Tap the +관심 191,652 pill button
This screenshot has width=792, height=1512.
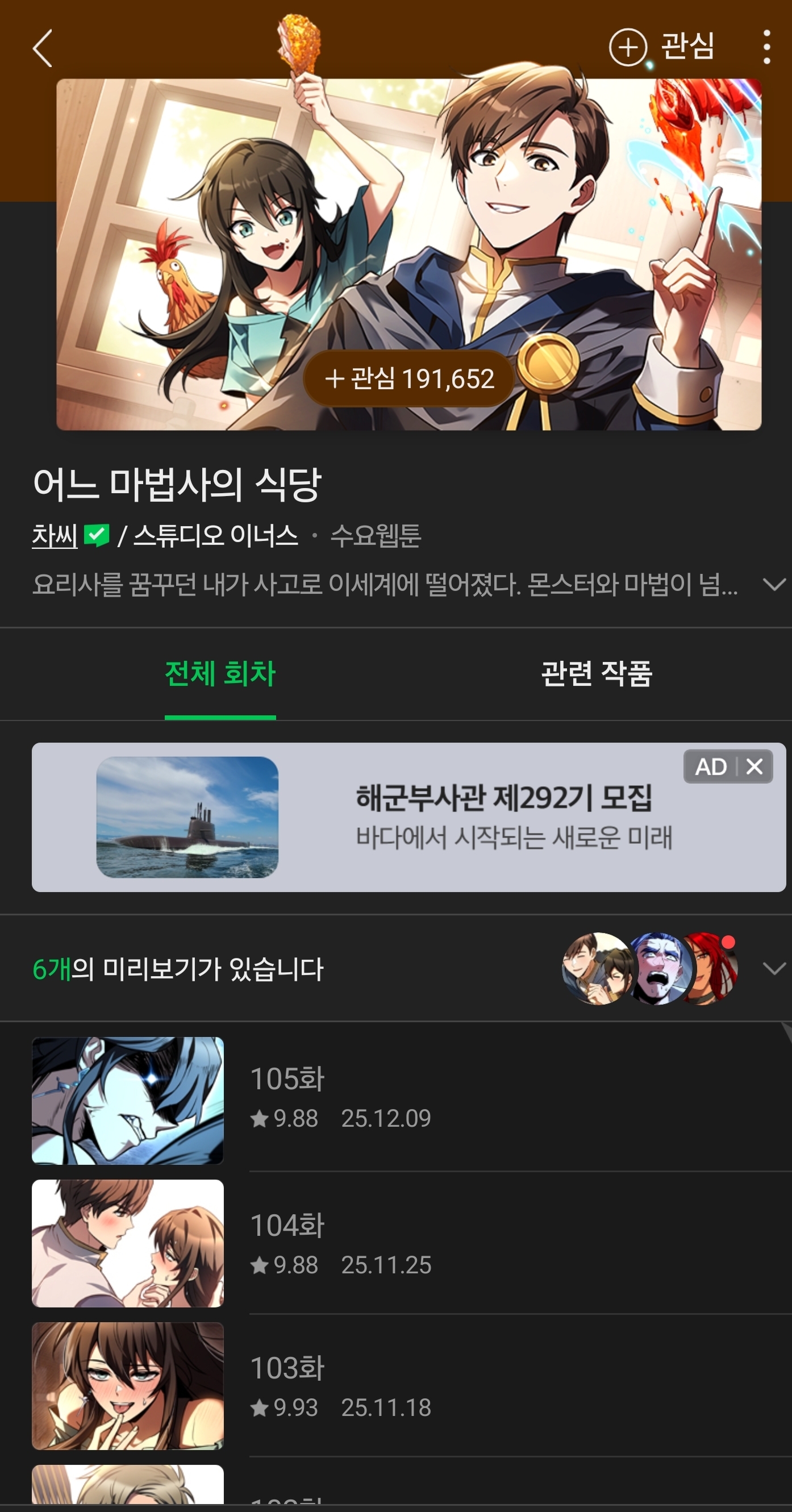[409, 378]
